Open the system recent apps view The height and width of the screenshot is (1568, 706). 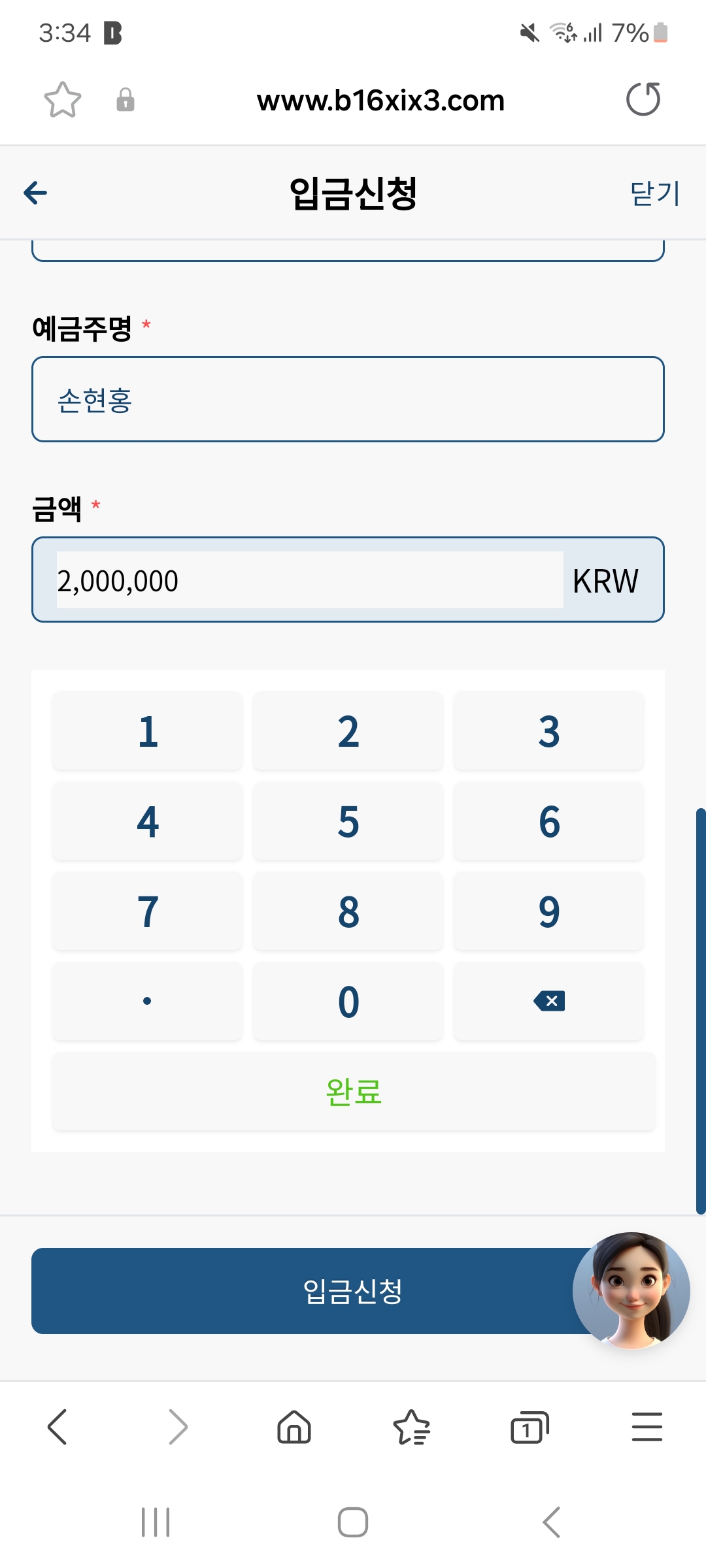tap(156, 1522)
